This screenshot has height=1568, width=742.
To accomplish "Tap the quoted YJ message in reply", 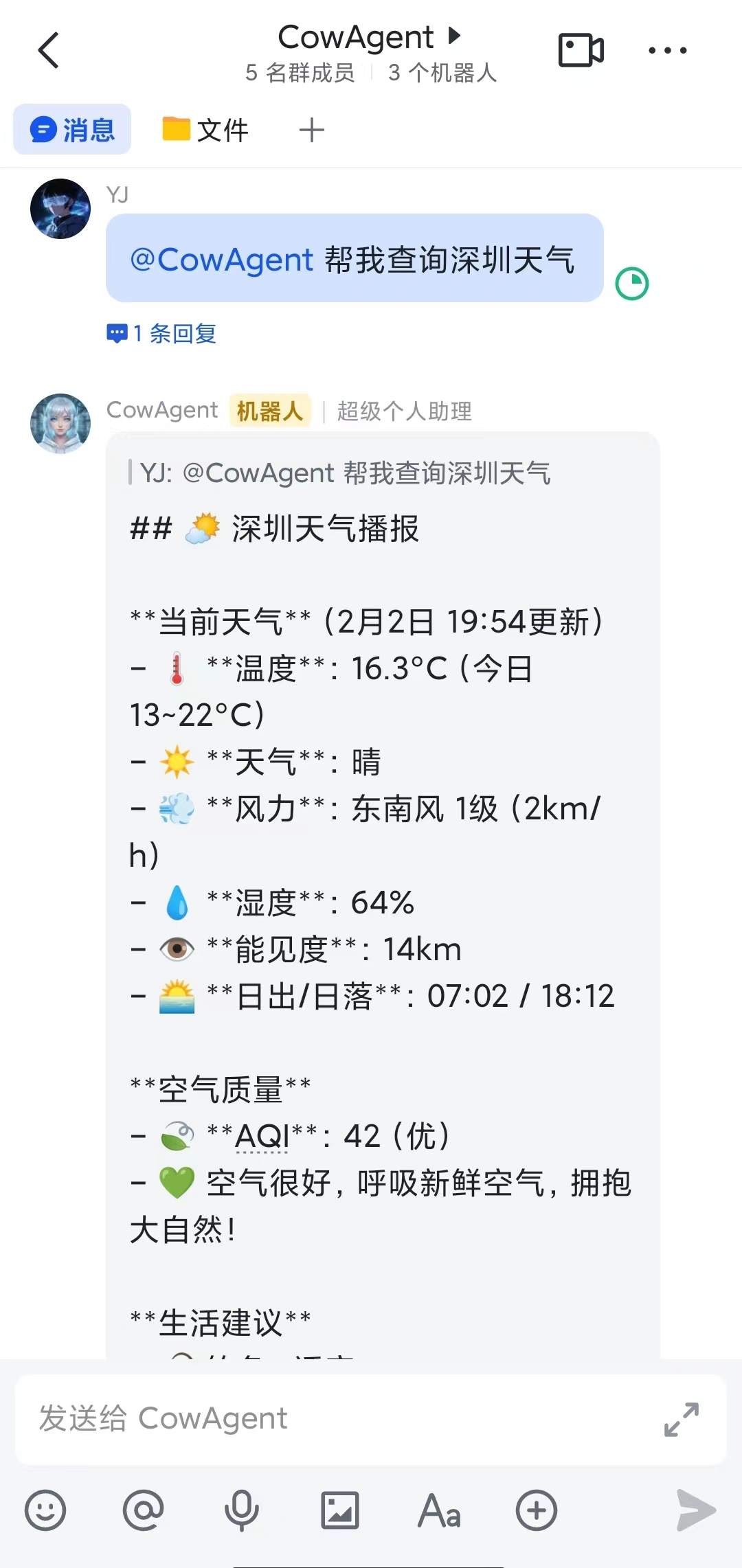I will pyautogui.click(x=344, y=473).
